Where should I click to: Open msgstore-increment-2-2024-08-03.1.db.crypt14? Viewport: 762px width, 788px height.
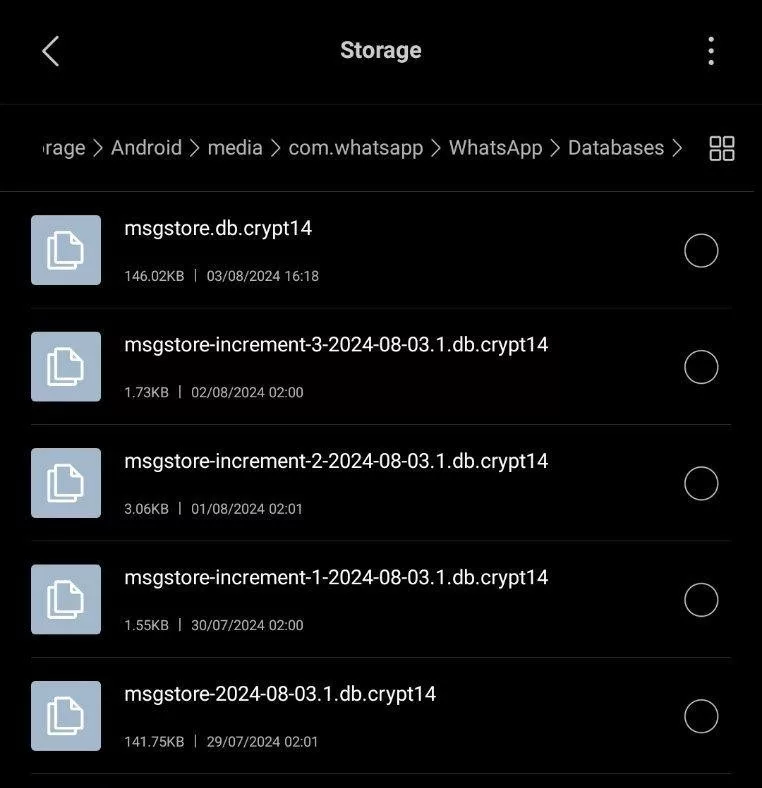click(x=336, y=461)
